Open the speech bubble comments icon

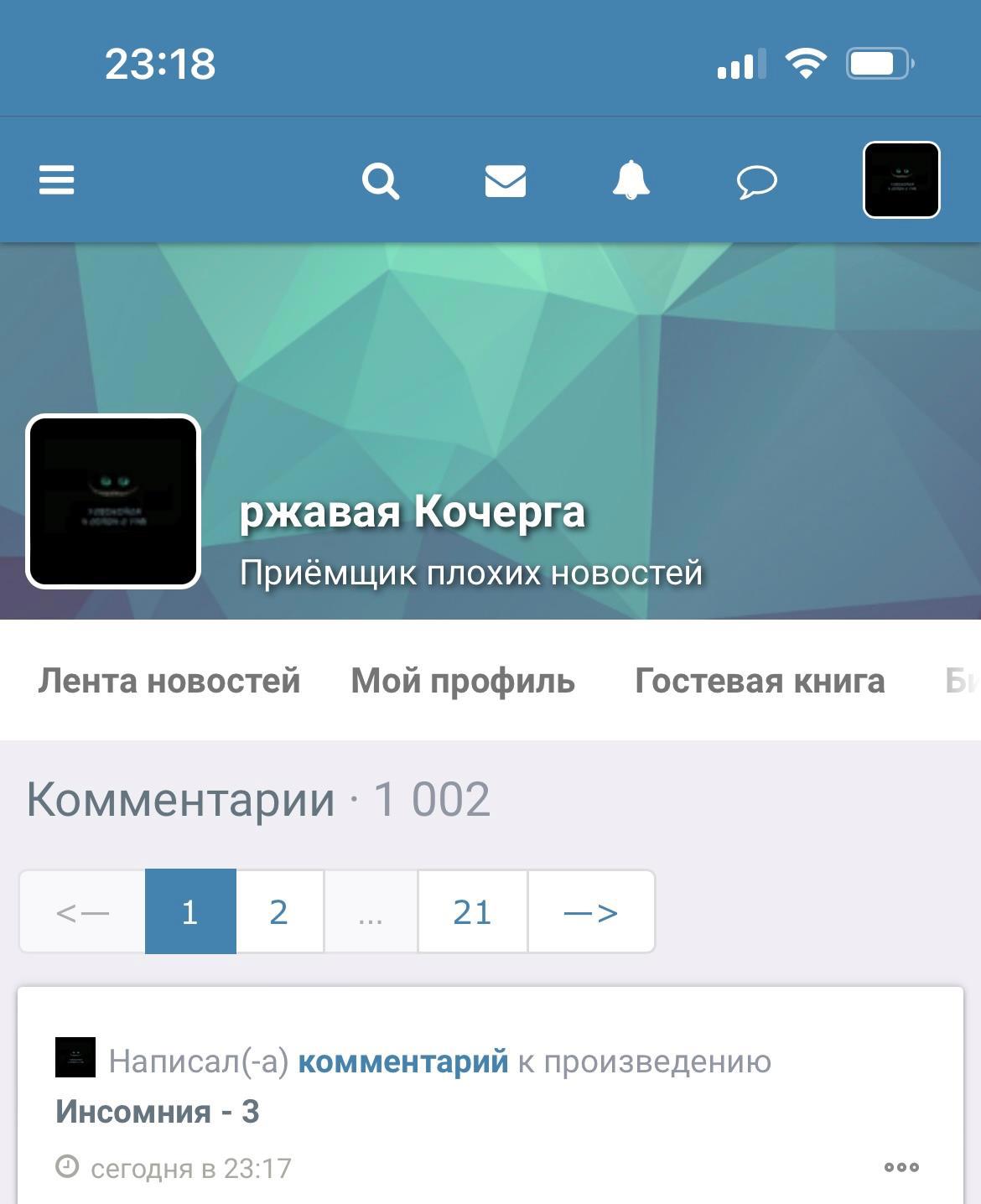pos(756,181)
